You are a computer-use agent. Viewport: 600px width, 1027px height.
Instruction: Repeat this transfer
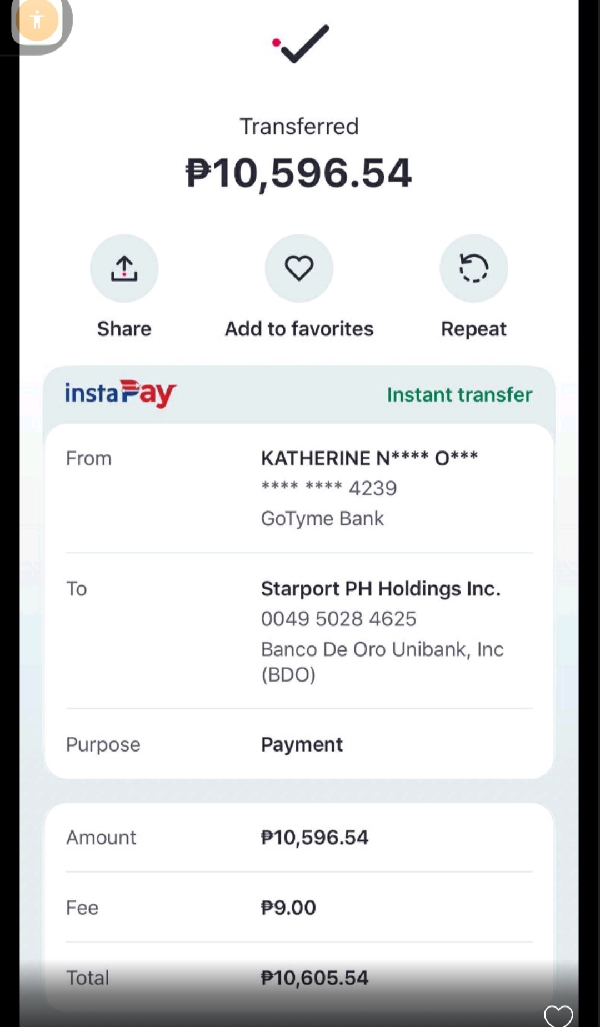[473, 269]
